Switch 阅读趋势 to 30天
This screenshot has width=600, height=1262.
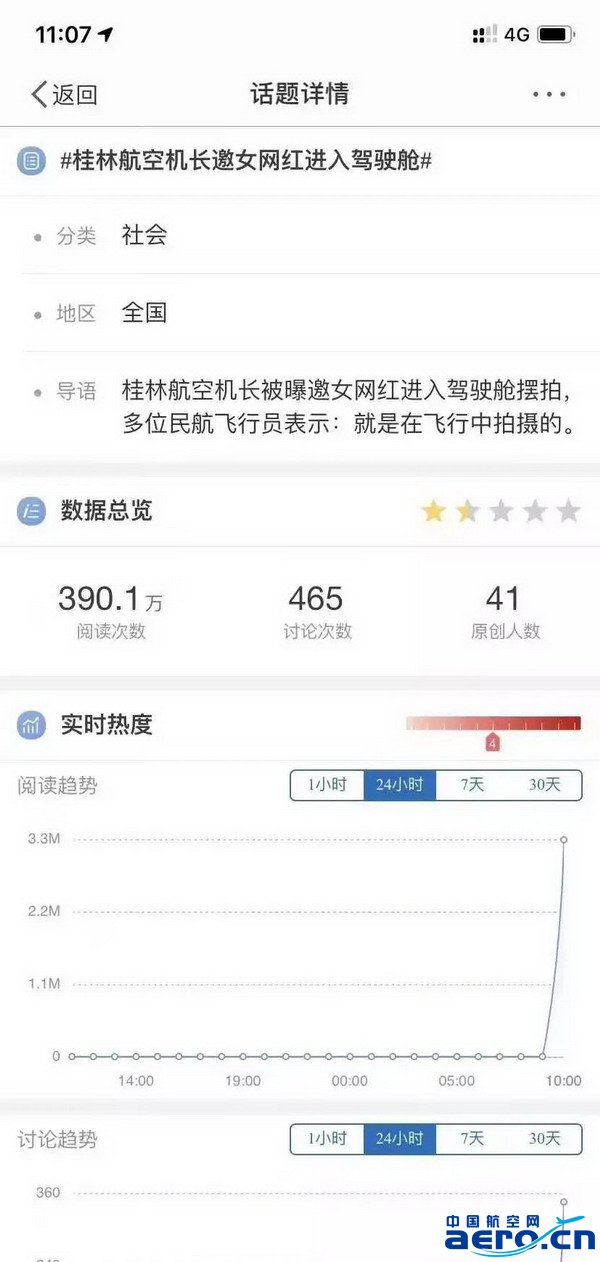(x=545, y=785)
